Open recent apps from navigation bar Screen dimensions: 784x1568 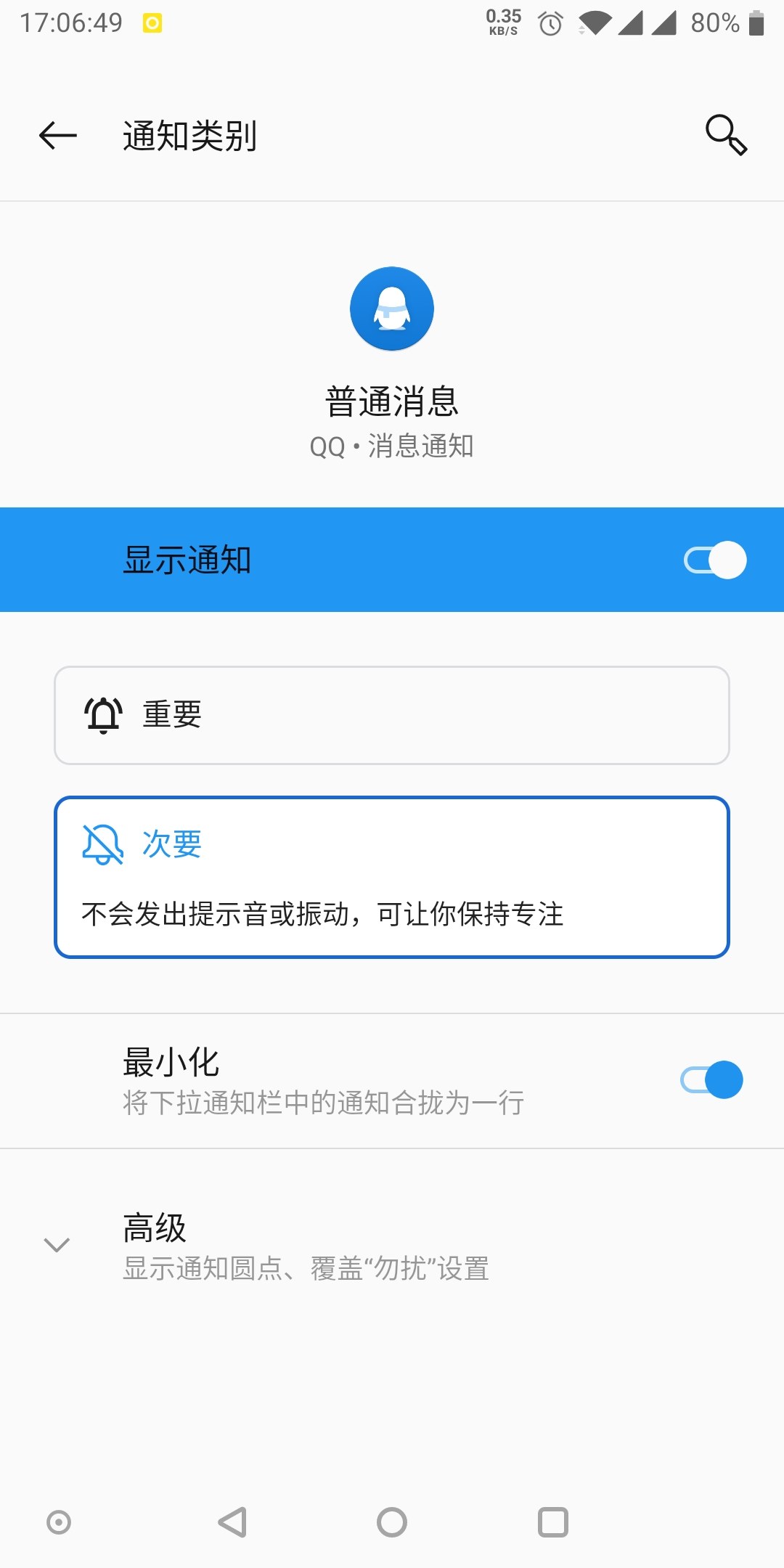[552, 1522]
